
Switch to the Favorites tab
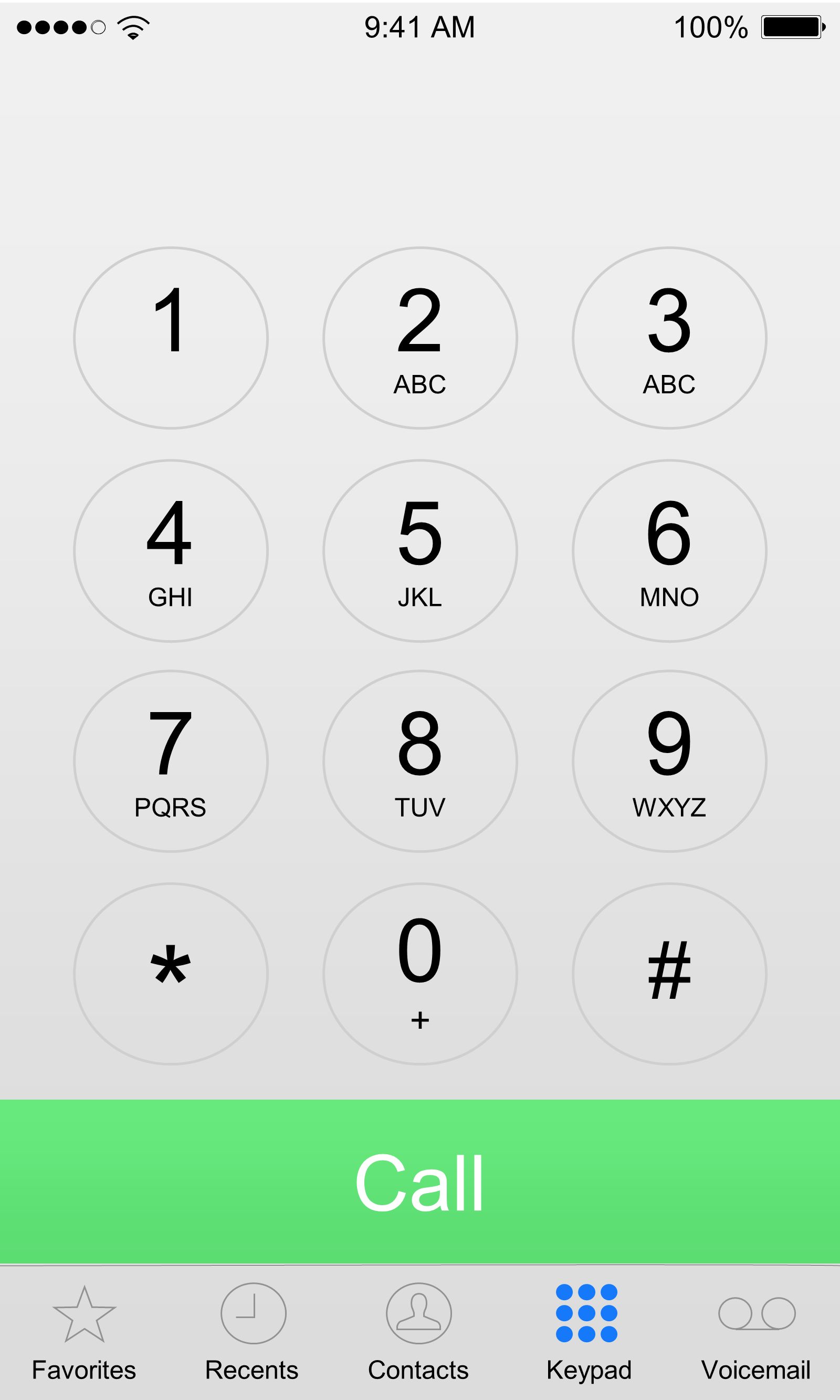pyautogui.click(x=84, y=1334)
